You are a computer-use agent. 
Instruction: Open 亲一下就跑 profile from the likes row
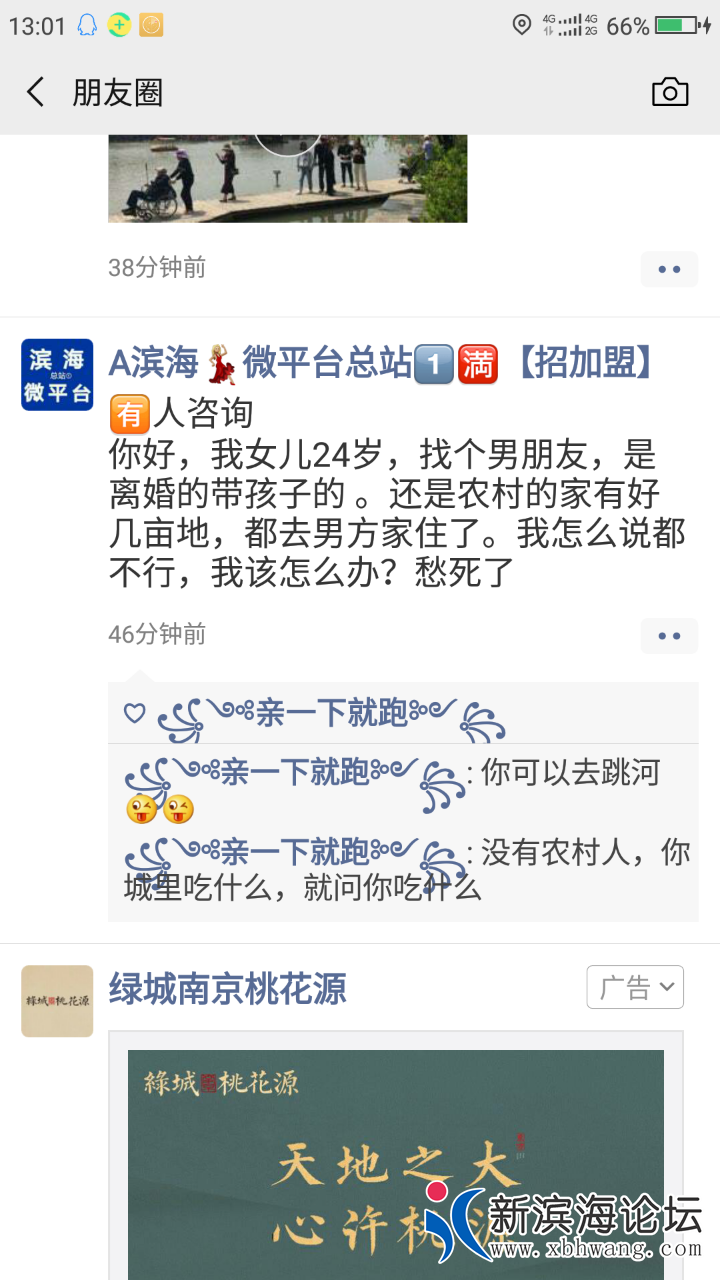tap(330, 714)
